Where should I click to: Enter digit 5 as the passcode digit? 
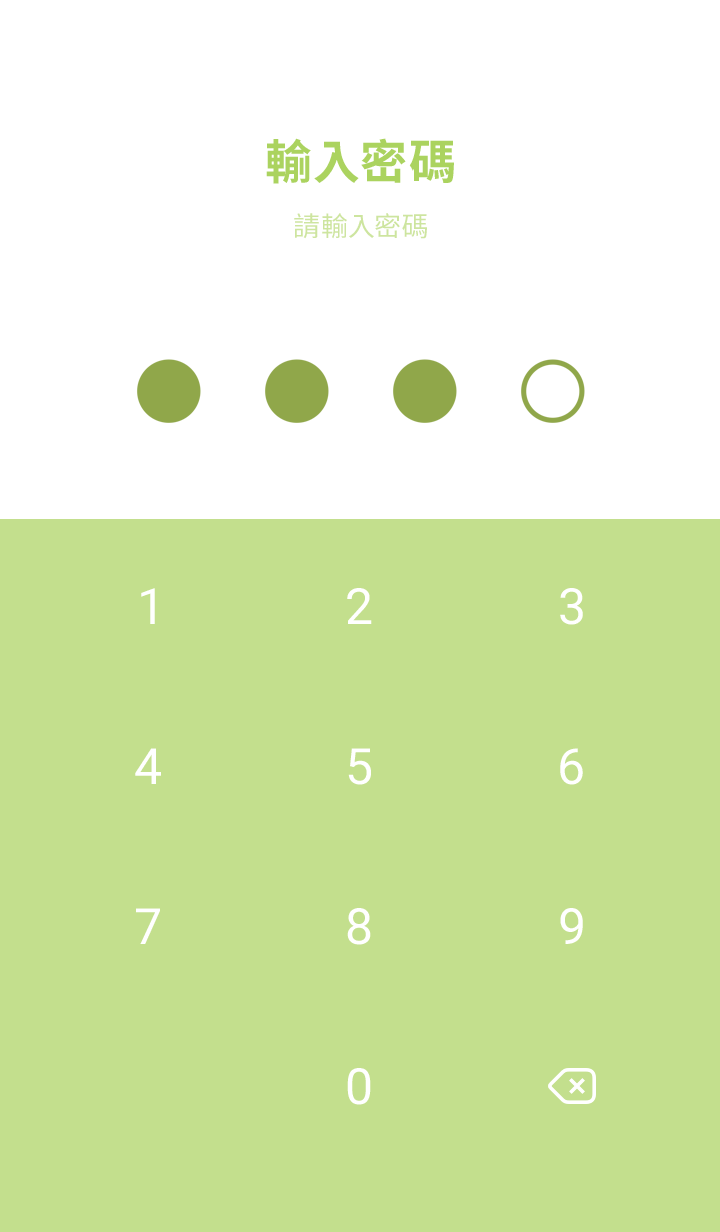[x=359, y=767]
